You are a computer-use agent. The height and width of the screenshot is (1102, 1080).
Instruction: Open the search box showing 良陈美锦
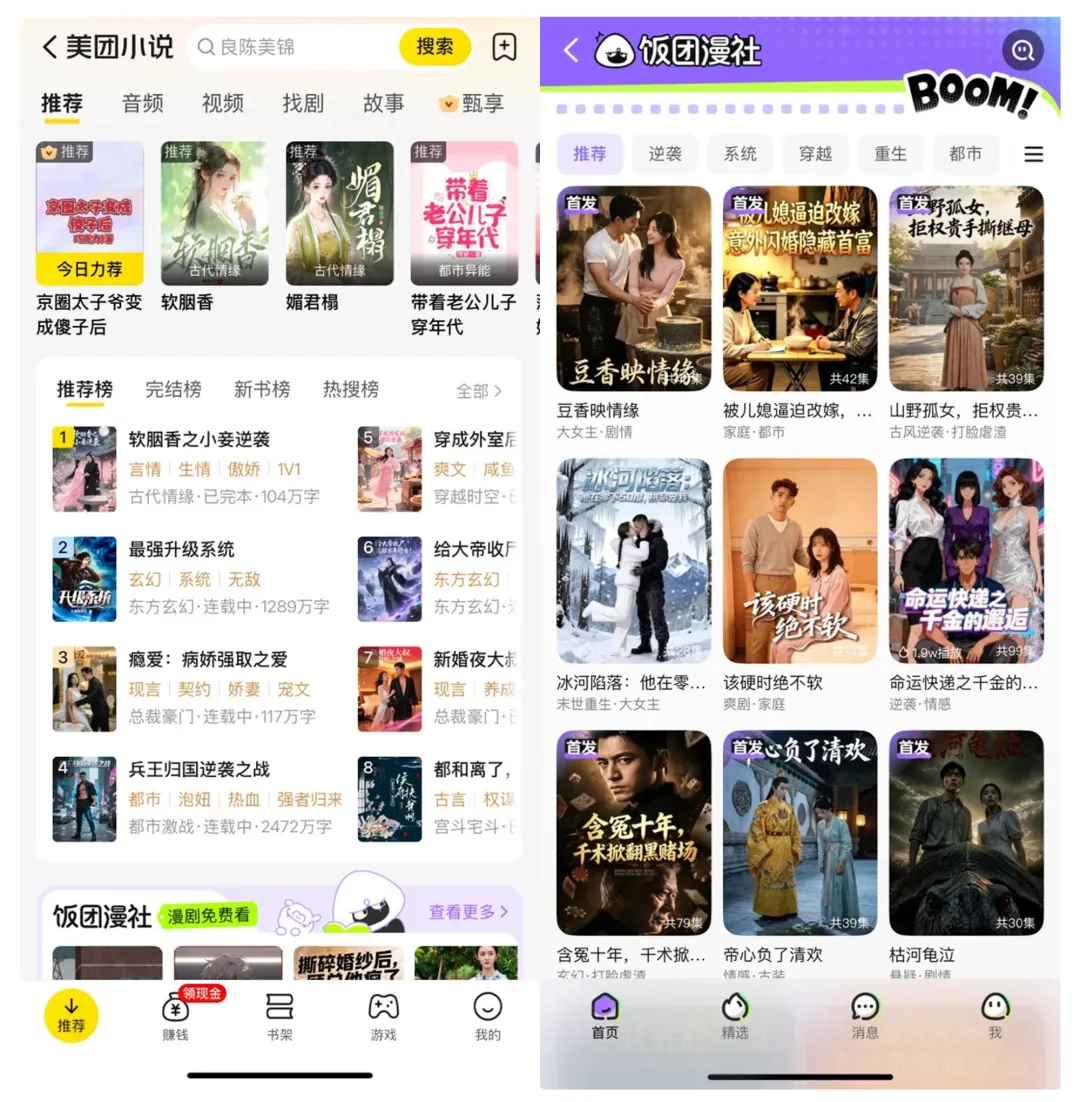coord(295,47)
